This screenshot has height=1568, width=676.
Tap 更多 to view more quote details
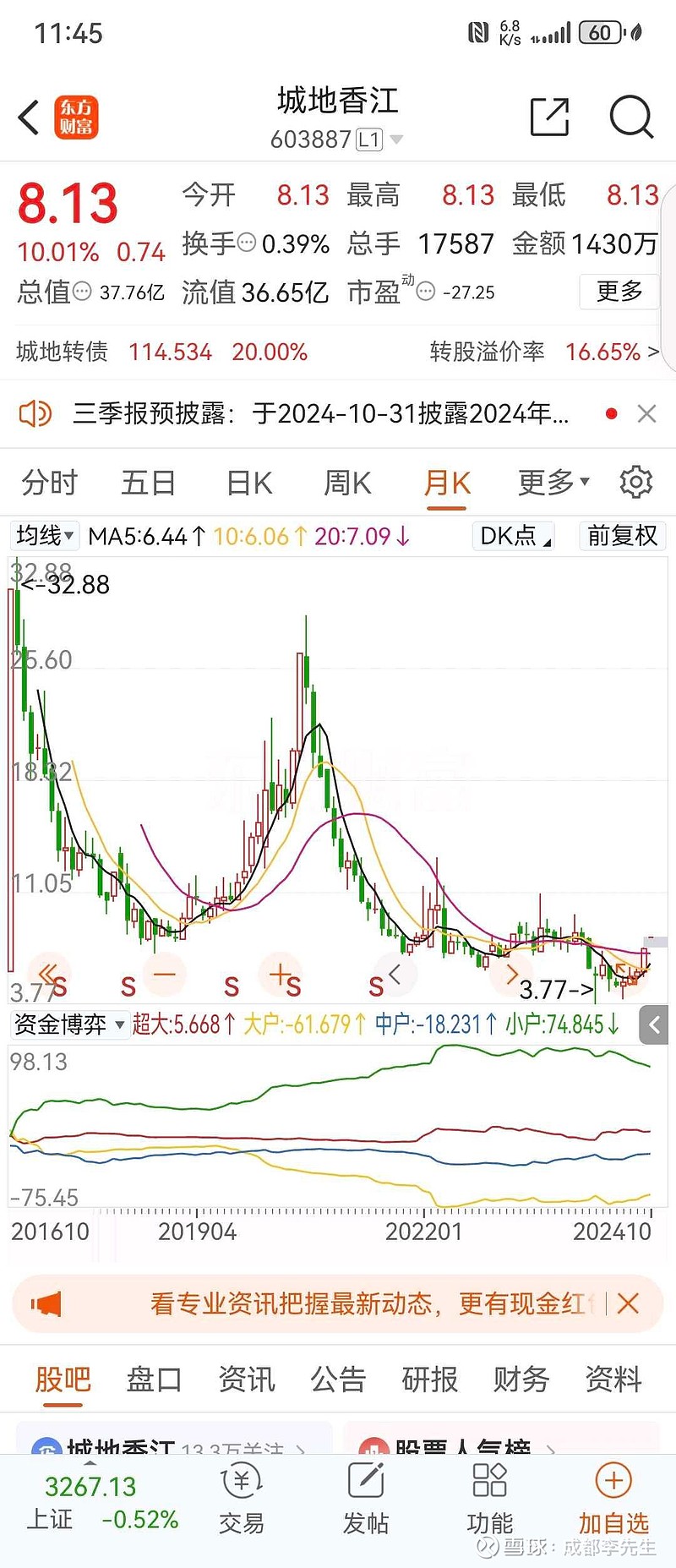click(619, 292)
